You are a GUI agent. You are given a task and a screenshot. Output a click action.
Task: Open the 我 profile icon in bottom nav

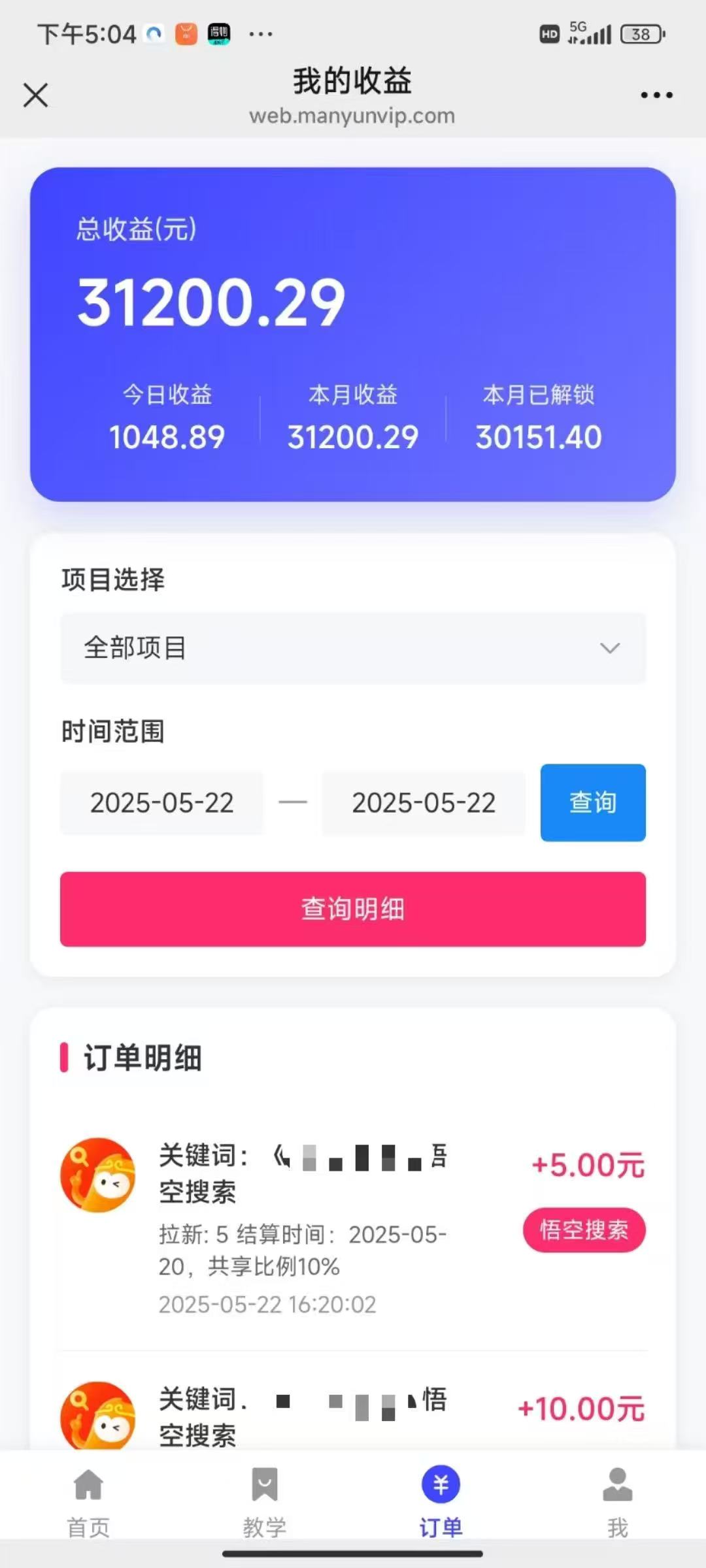pos(618,1482)
